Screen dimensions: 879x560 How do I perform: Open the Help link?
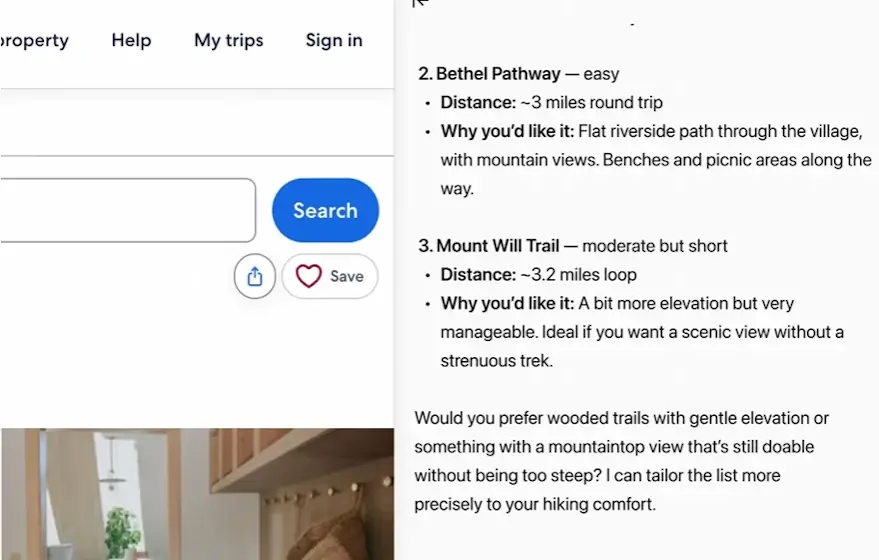coord(131,41)
